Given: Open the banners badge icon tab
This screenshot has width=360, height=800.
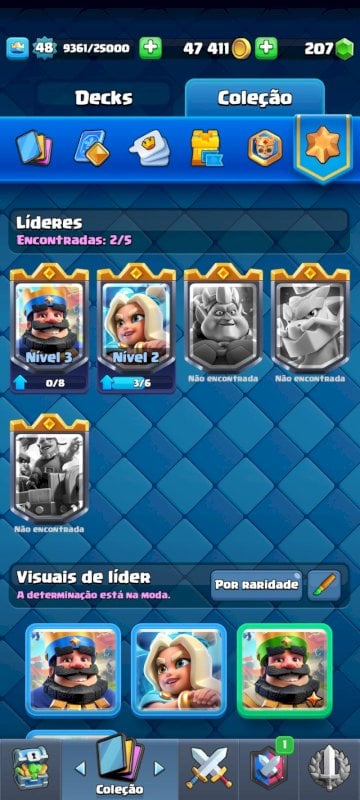Looking at the screenshot, I should (265, 148).
